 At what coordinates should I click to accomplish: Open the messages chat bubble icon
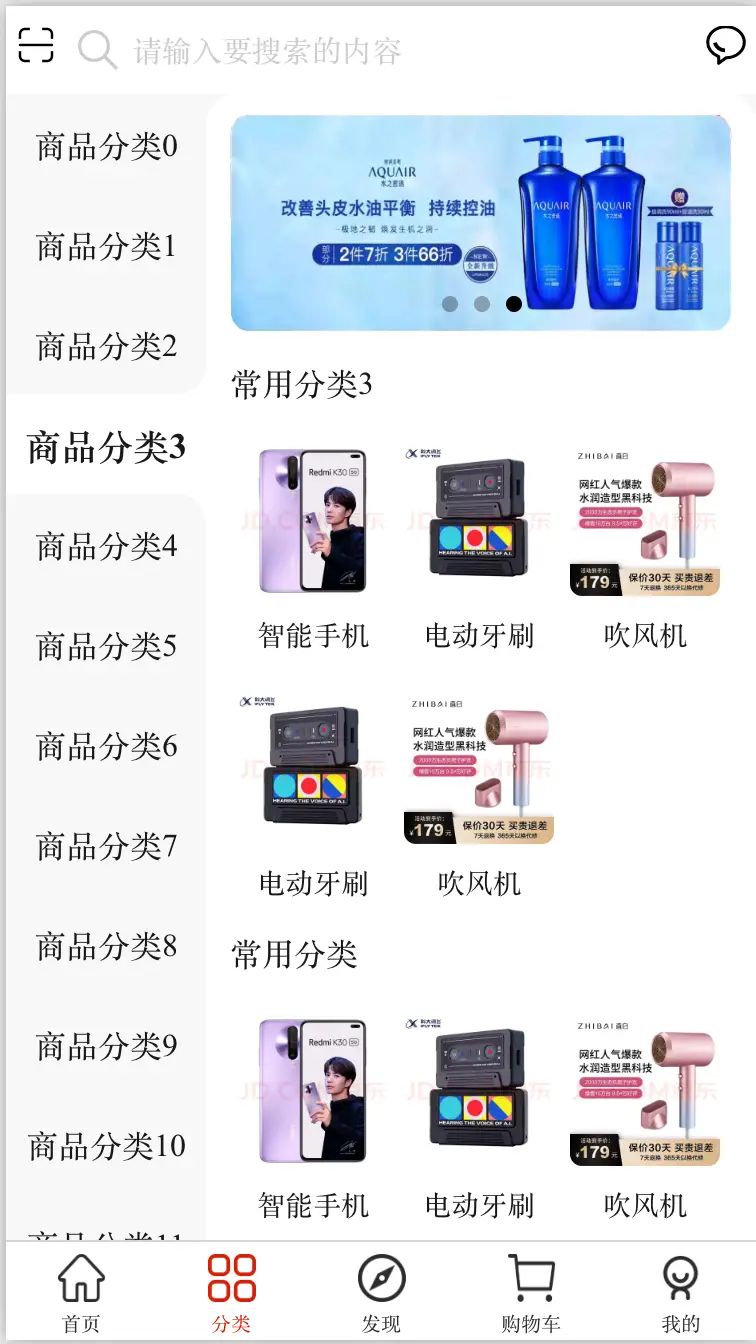(x=725, y=46)
